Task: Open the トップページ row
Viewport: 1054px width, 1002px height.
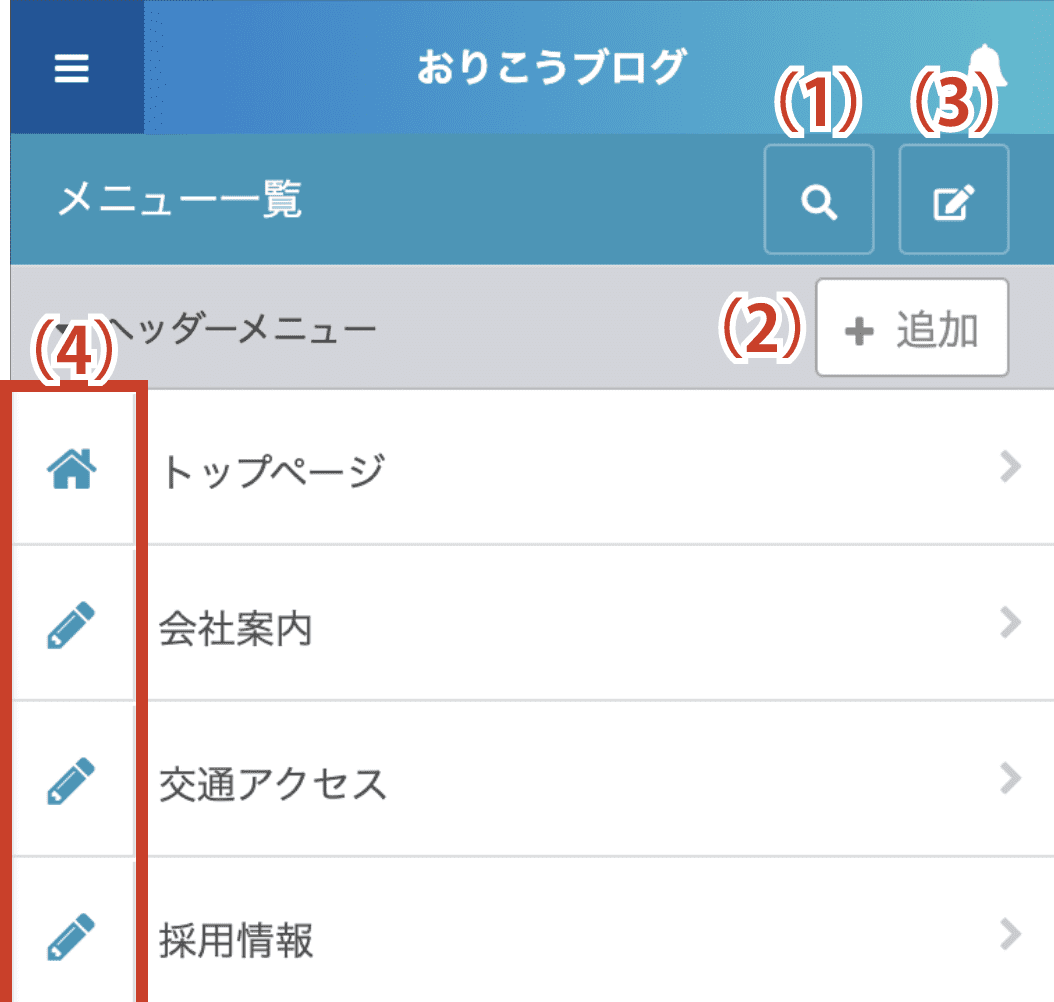Action: tap(580, 468)
